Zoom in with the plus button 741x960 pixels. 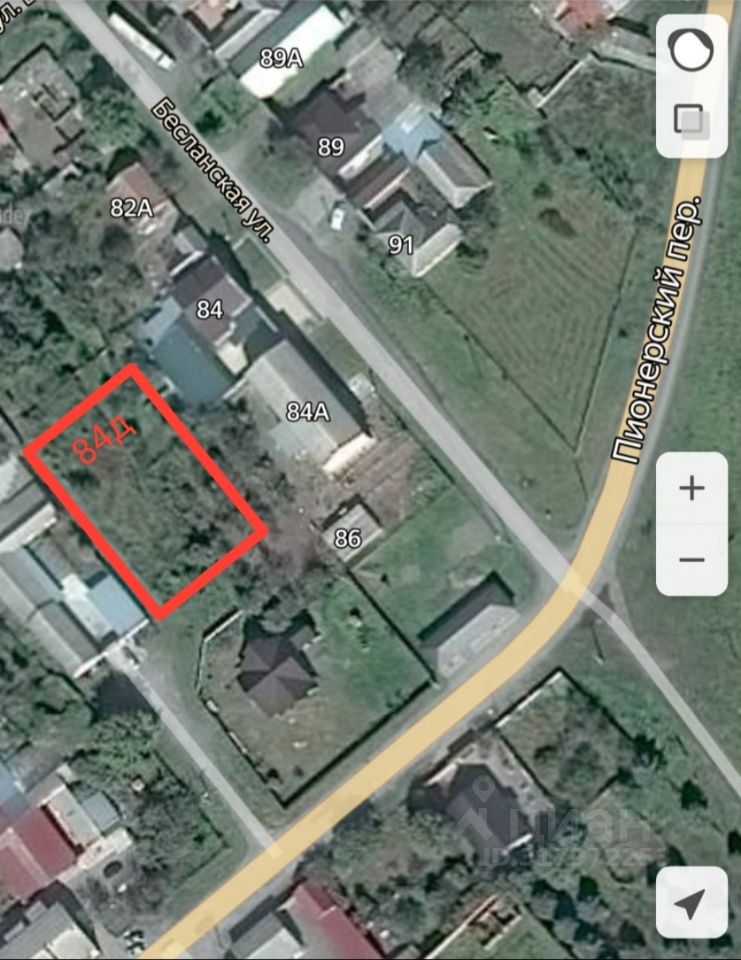691,488
